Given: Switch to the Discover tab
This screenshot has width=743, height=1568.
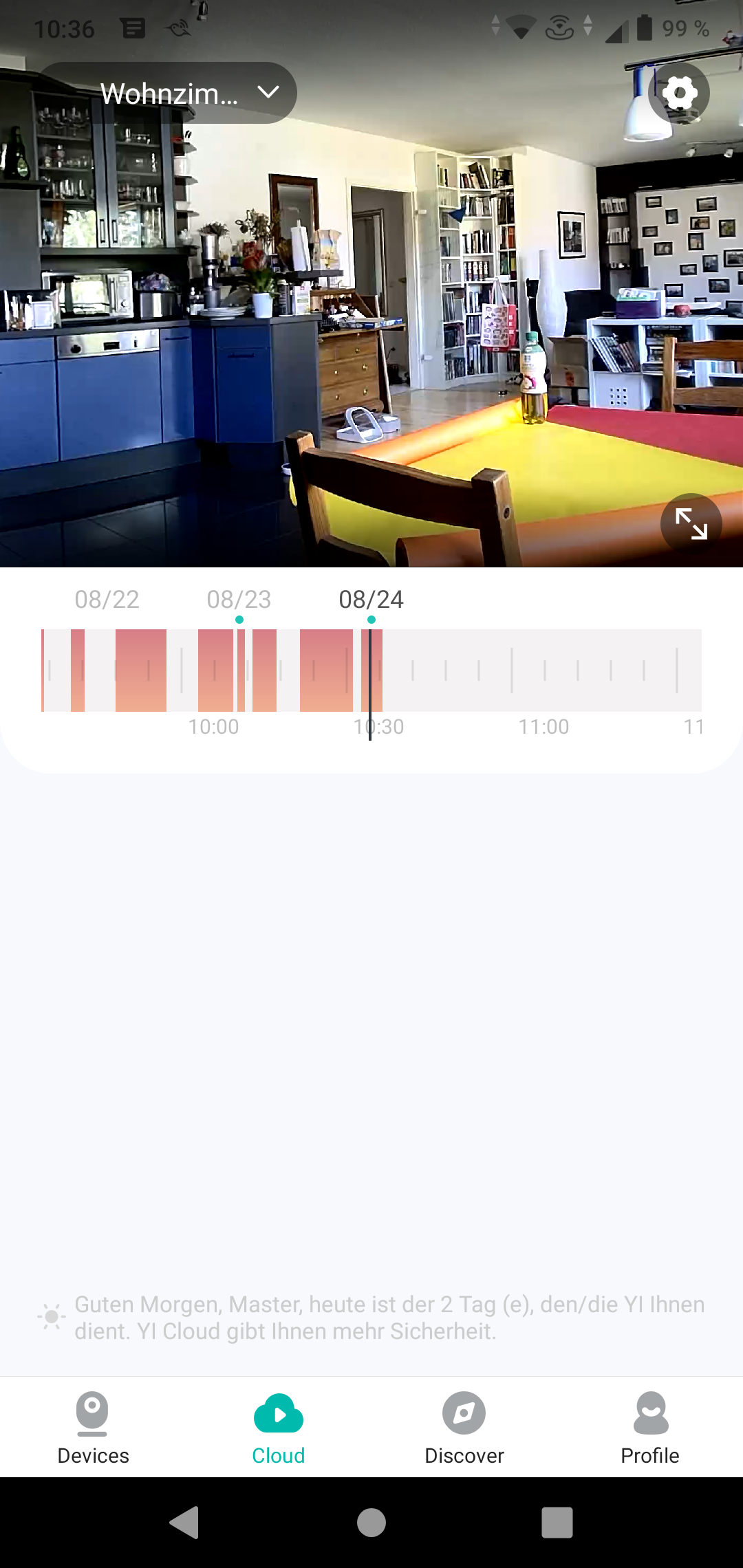Looking at the screenshot, I should [x=464, y=1428].
